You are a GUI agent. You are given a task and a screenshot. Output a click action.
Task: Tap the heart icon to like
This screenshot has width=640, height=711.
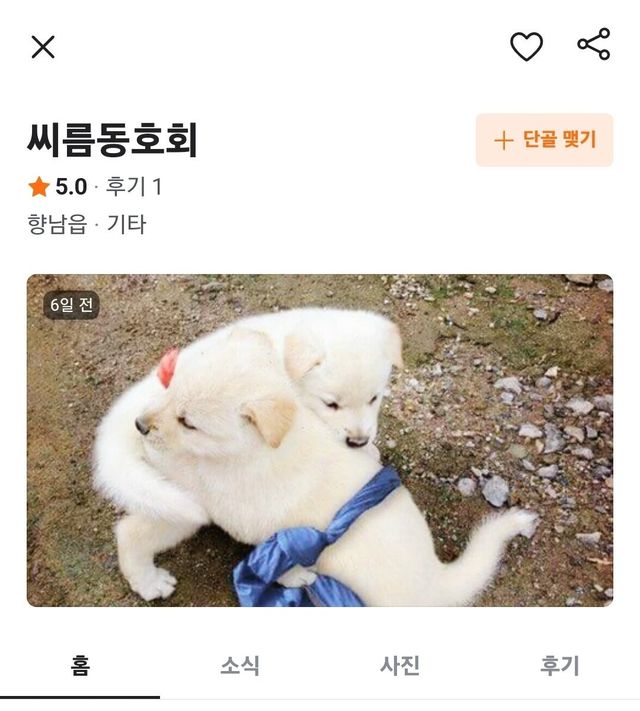coord(526,47)
